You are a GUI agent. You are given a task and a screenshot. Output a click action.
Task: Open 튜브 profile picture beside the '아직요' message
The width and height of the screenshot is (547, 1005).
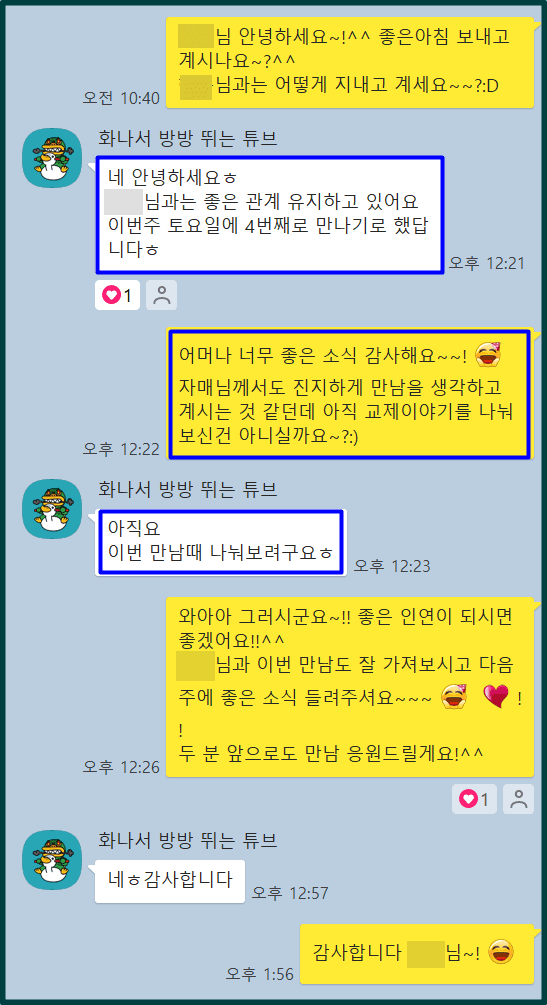pyautogui.click(x=53, y=509)
